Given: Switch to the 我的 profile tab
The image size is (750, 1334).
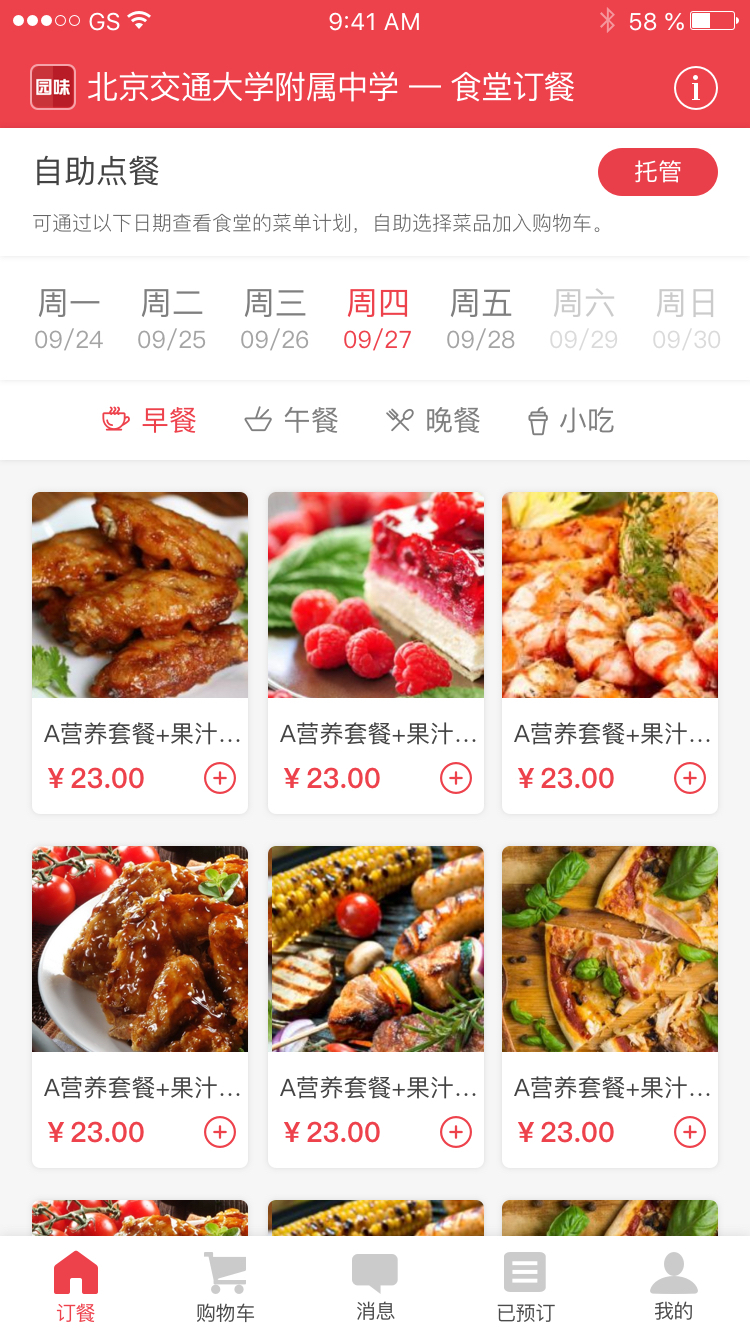Looking at the screenshot, I should point(673,1287).
